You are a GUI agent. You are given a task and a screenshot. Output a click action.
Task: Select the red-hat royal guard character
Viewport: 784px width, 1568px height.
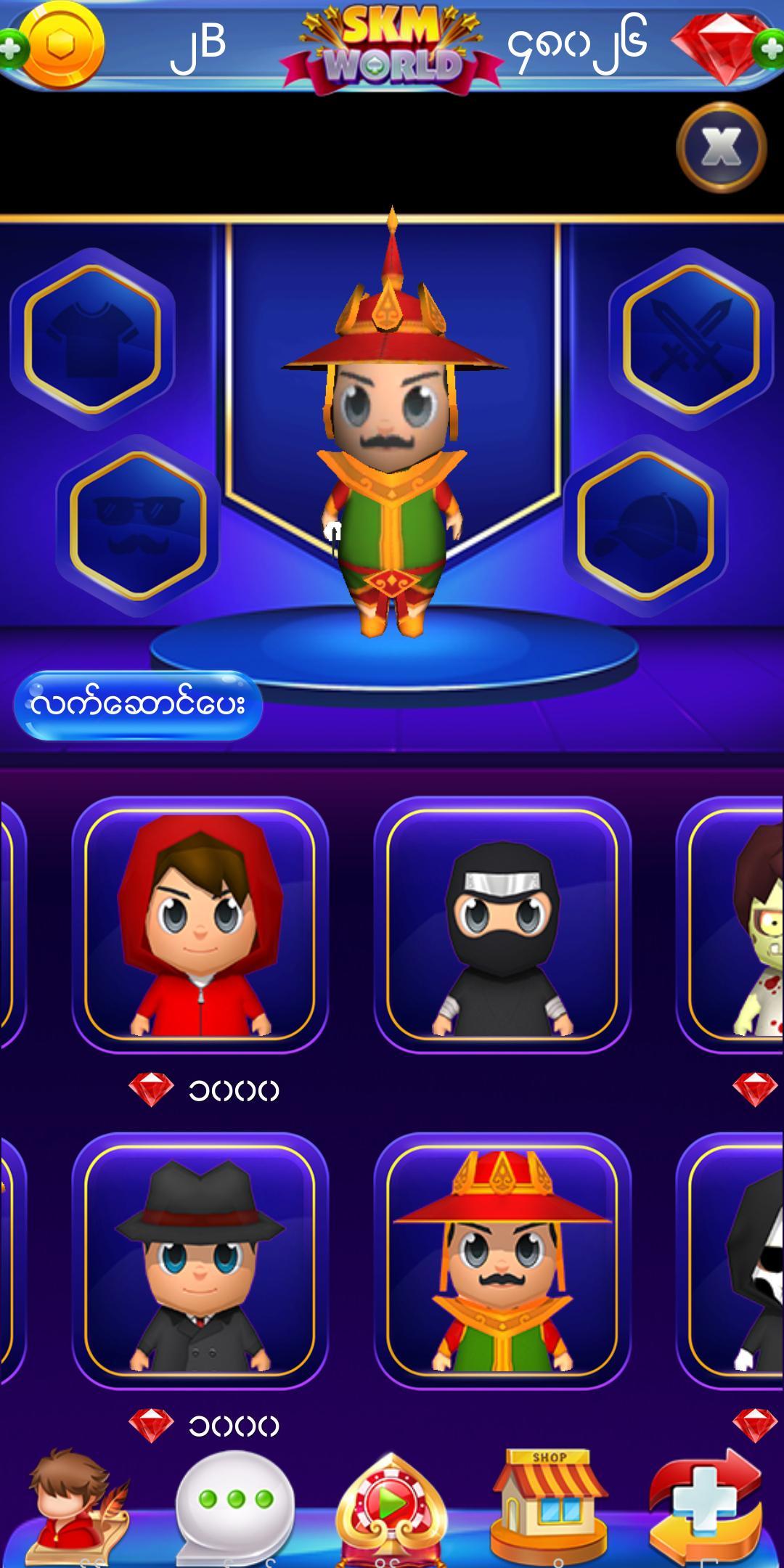point(502,1260)
